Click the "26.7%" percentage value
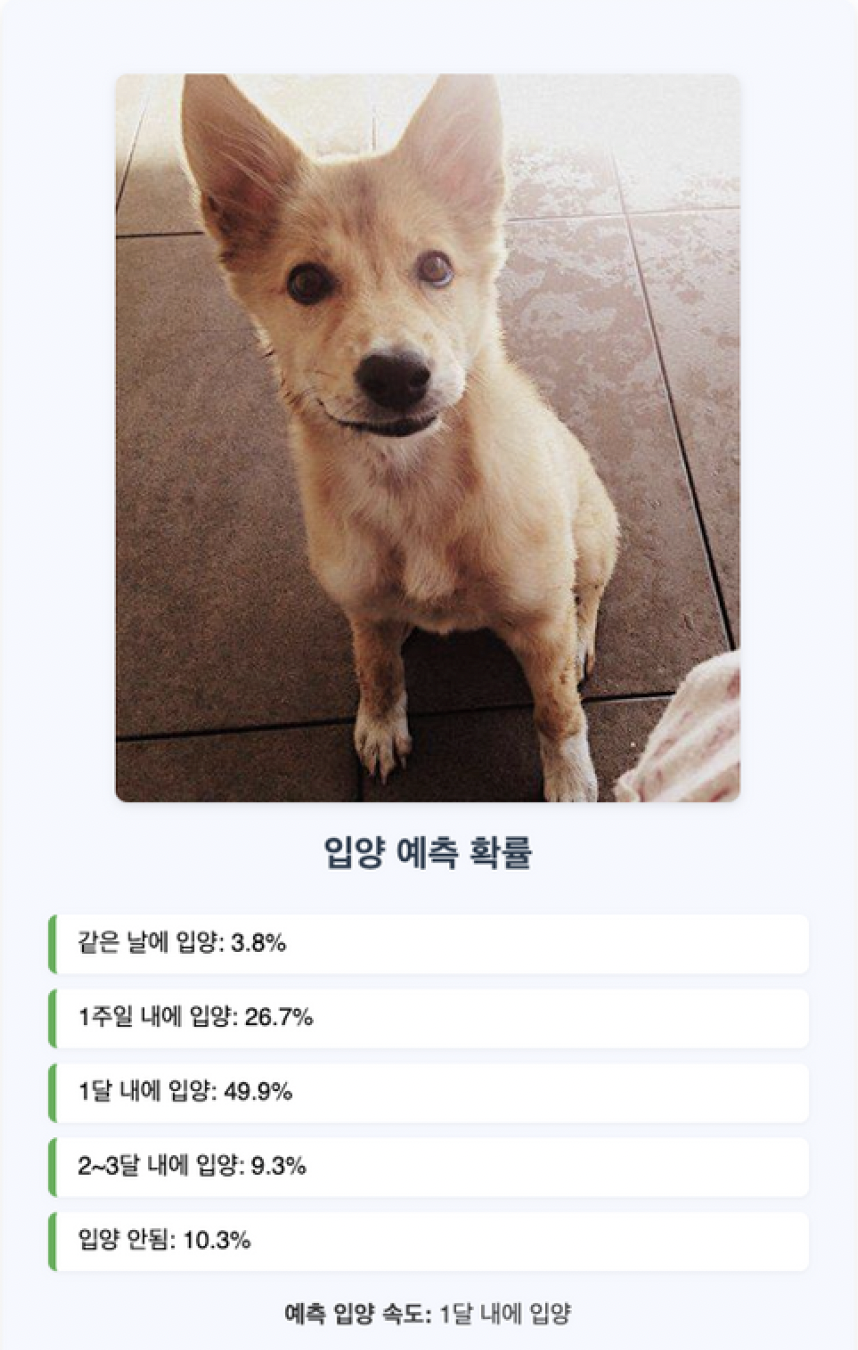858x1350 pixels. click(282, 1018)
